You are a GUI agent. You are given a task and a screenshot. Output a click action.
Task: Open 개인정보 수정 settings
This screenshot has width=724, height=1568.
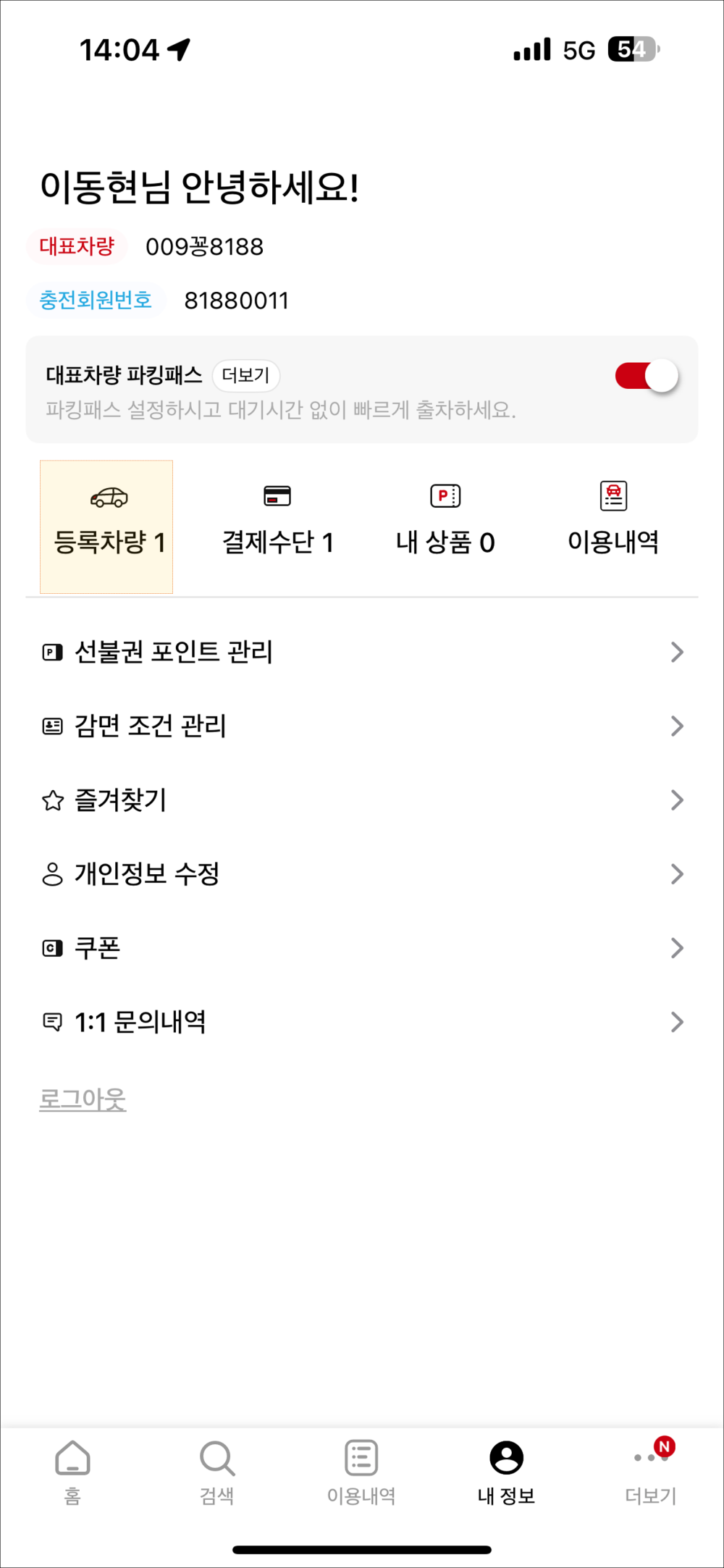pos(362,873)
